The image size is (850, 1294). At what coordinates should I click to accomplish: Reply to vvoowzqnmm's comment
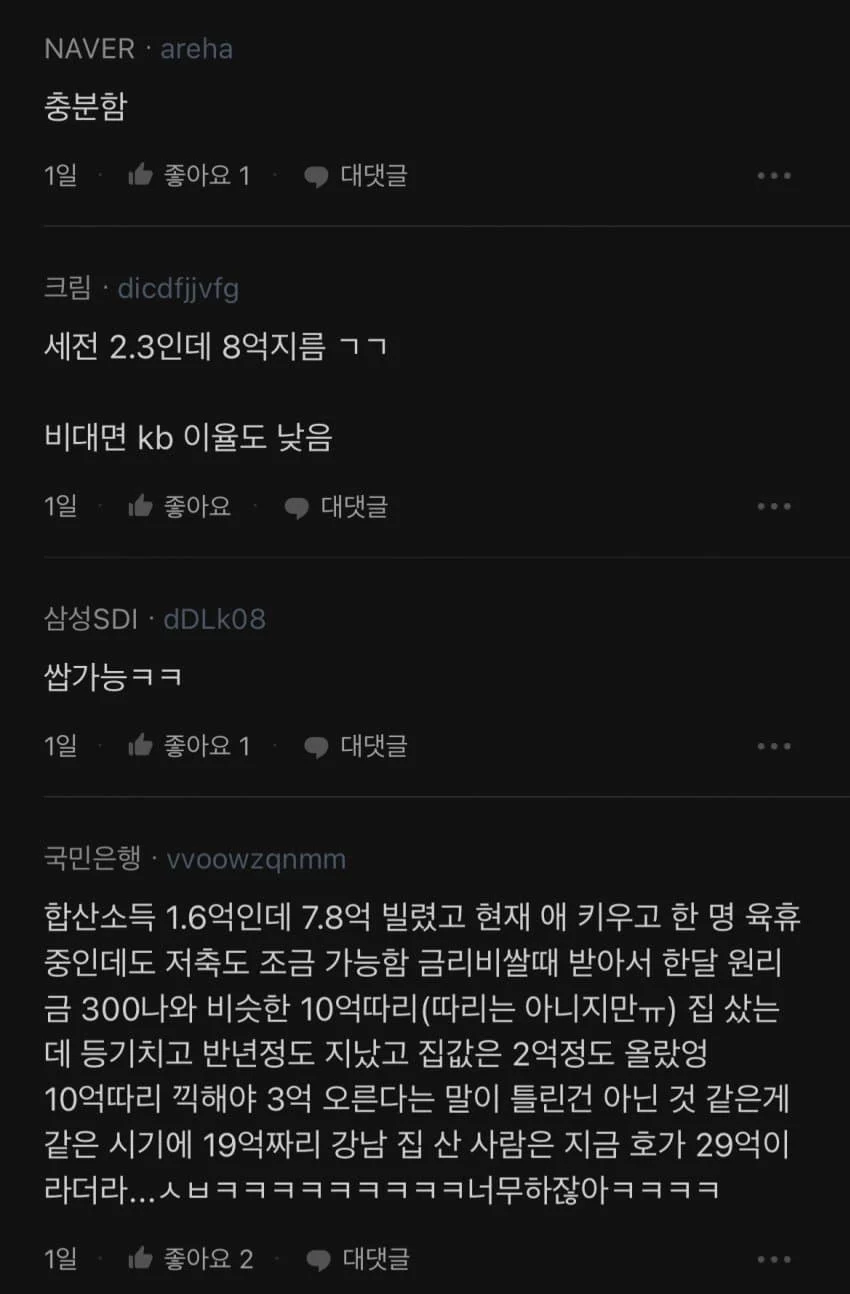(358, 1258)
